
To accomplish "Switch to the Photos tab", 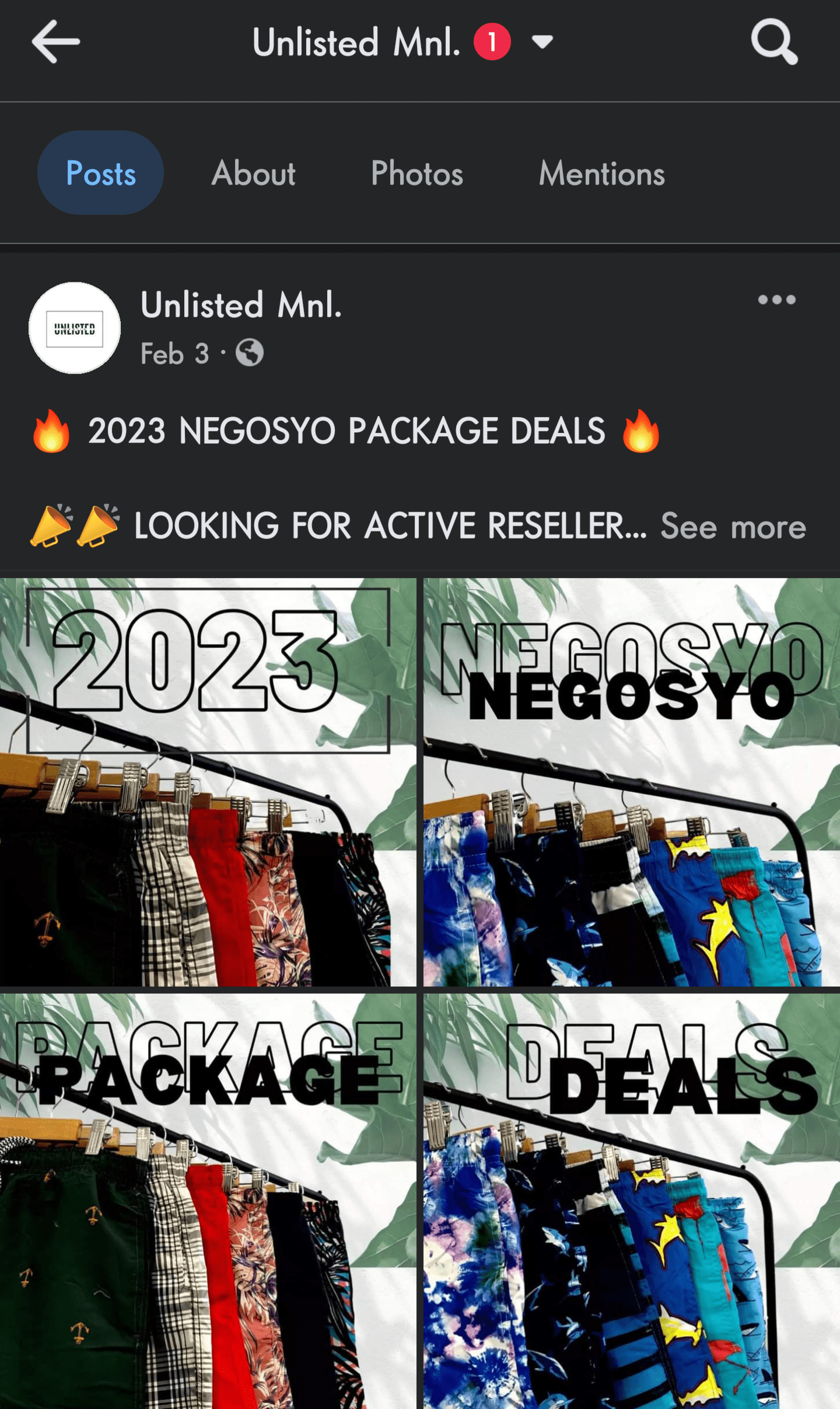I will 416,173.
